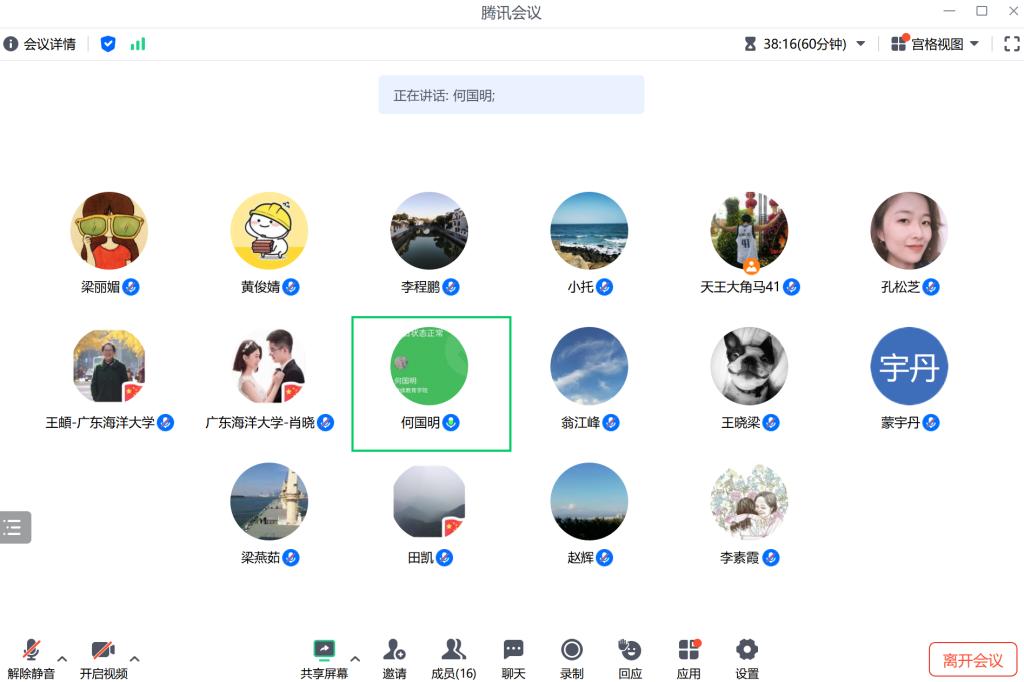This screenshot has height=682, width=1024.
Task: Expand the meeting timer dropdown
Action: pyautogui.click(x=860, y=44)
